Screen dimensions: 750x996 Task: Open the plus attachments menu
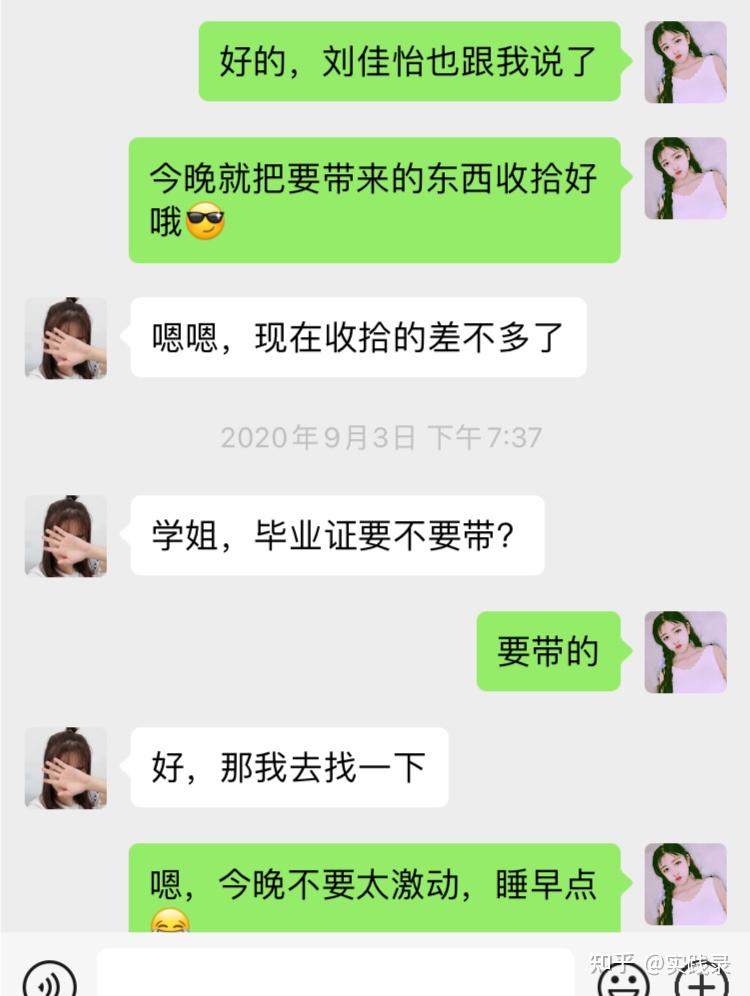click(702, 980)
